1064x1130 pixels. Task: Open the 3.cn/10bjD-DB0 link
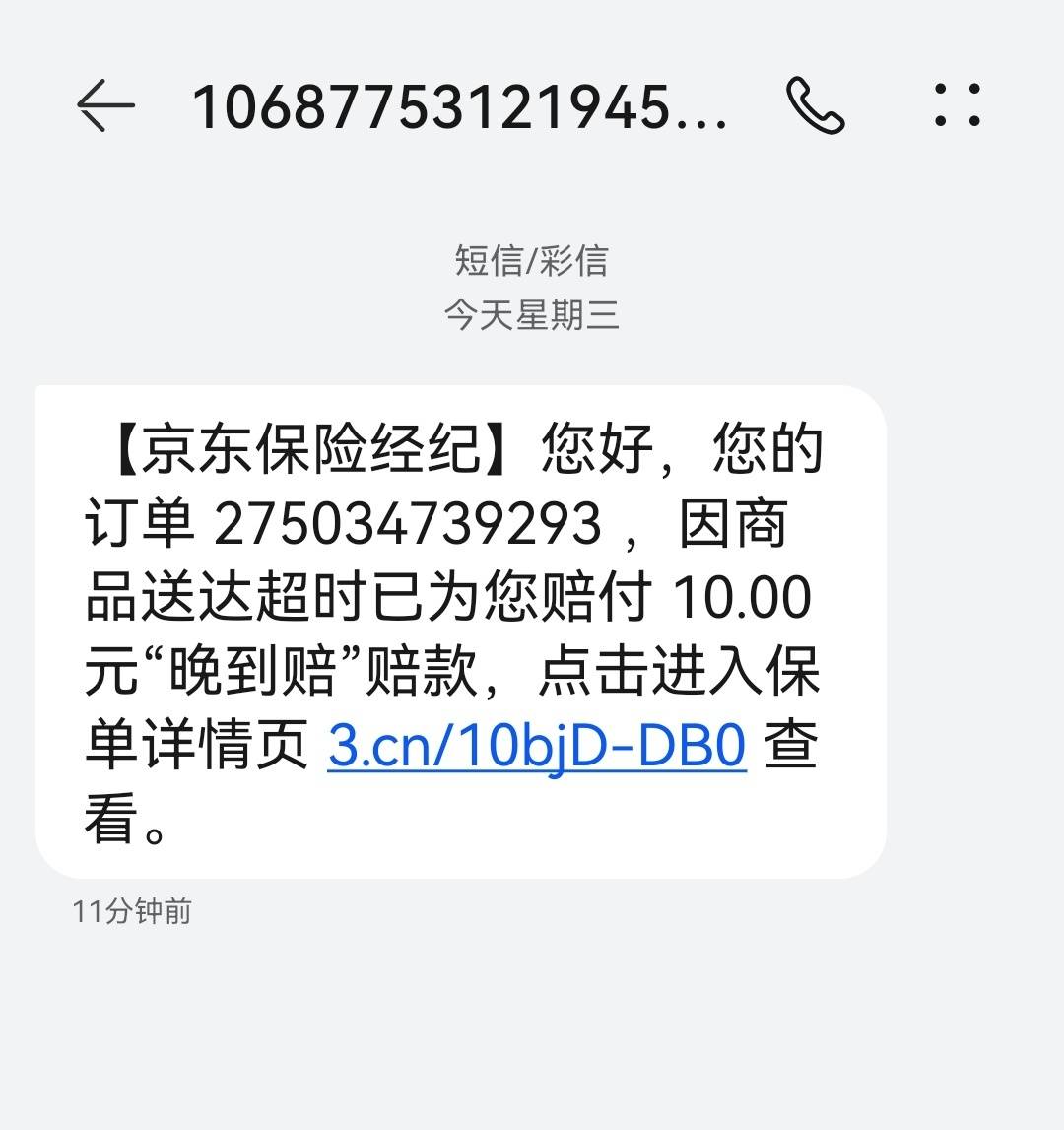(x=537, y=746)
